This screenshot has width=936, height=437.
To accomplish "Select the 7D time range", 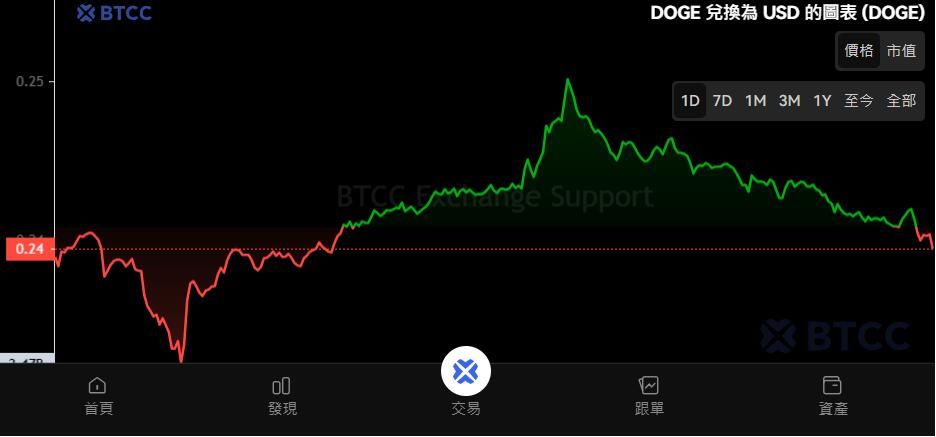I will 722,100.
